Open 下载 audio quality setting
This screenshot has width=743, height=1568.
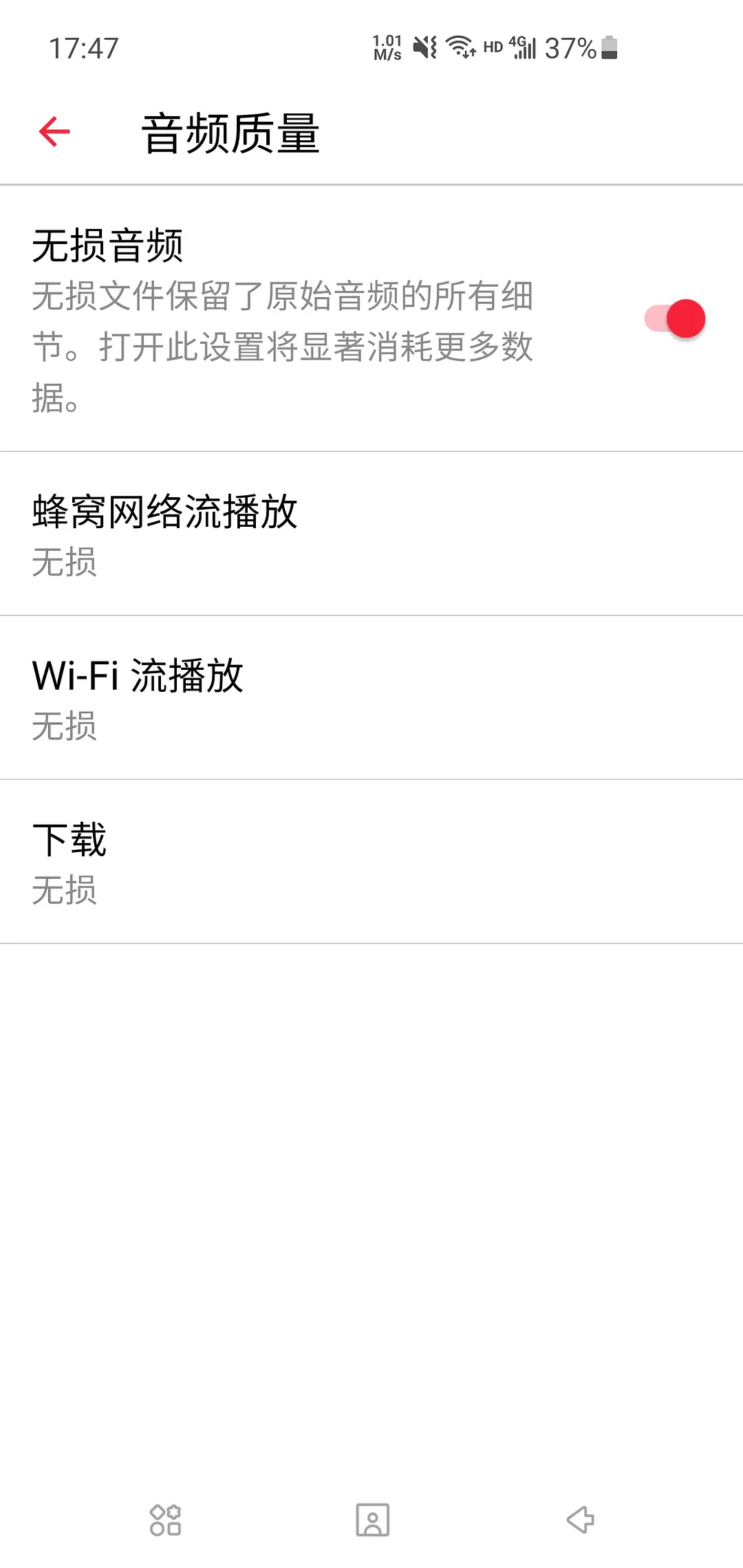(371, 862)
